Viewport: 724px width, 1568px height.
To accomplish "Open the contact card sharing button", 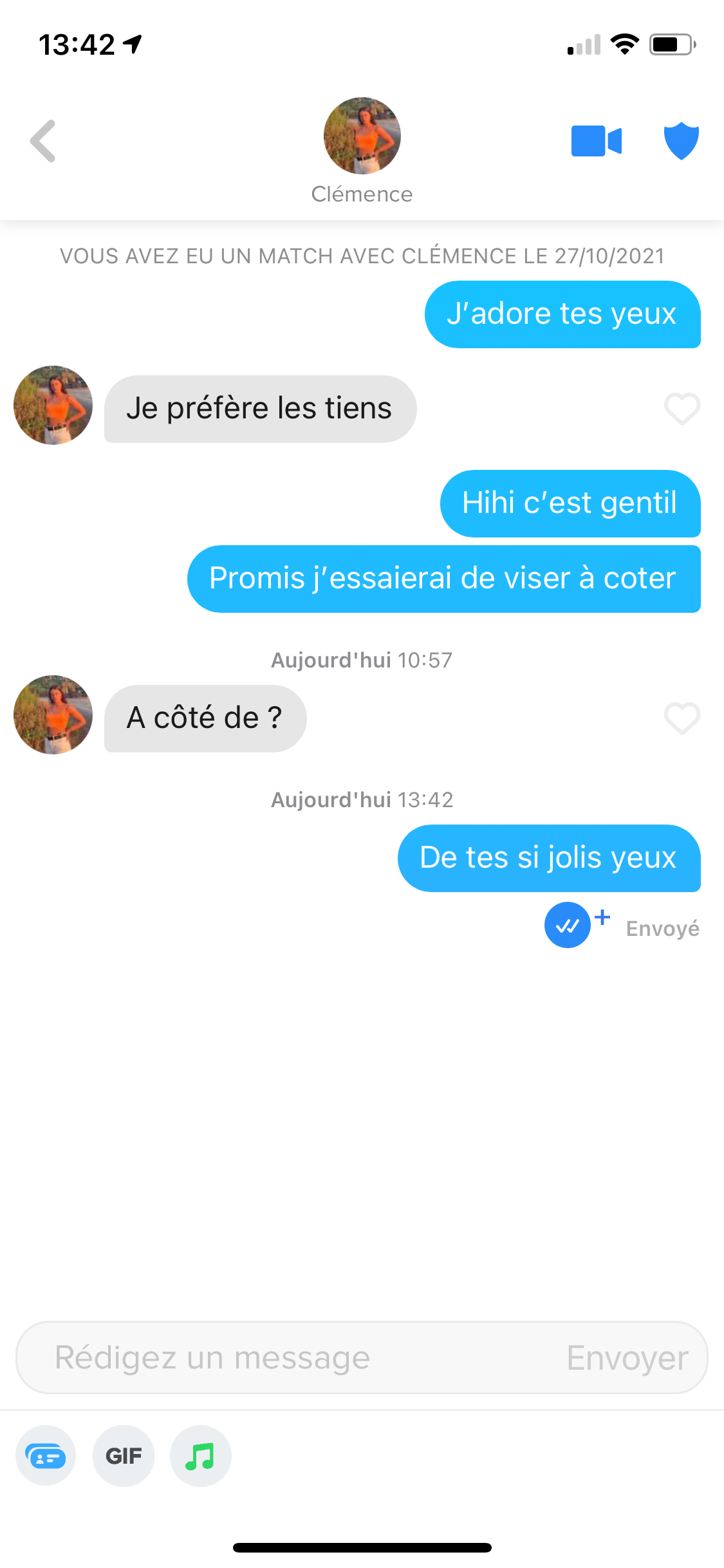I will pos(46,1455).
